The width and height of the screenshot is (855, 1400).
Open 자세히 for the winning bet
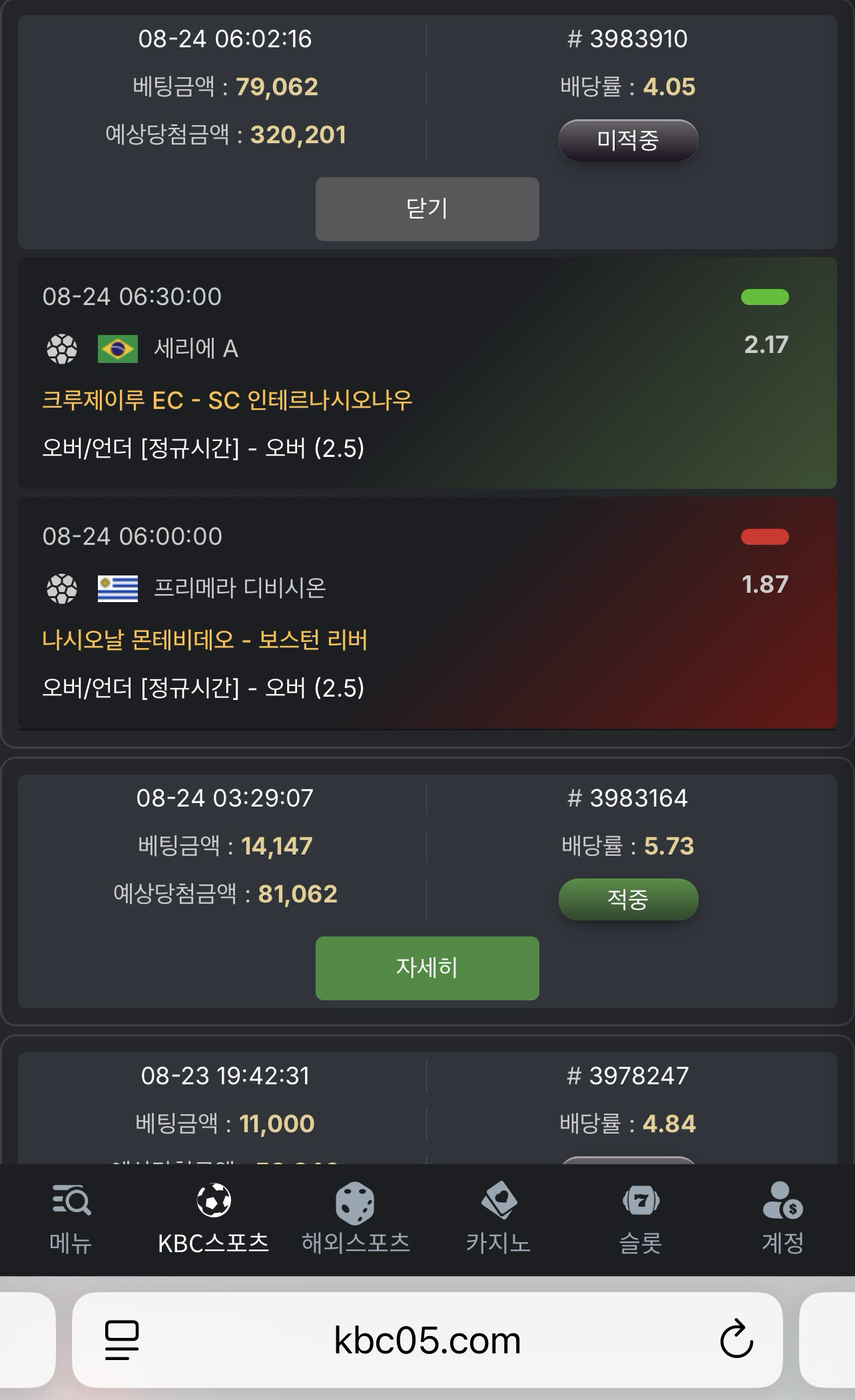click(x=427, y=968)
